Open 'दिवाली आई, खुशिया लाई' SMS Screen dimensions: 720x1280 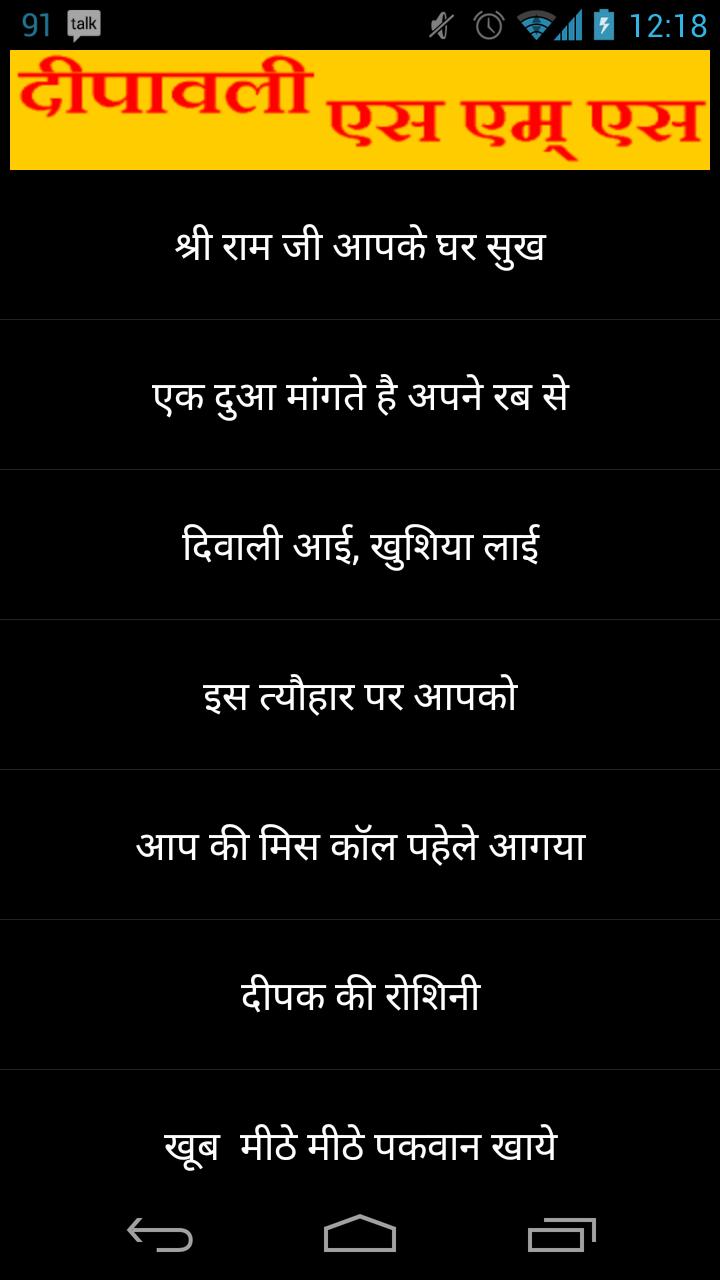tap(360, 546)
